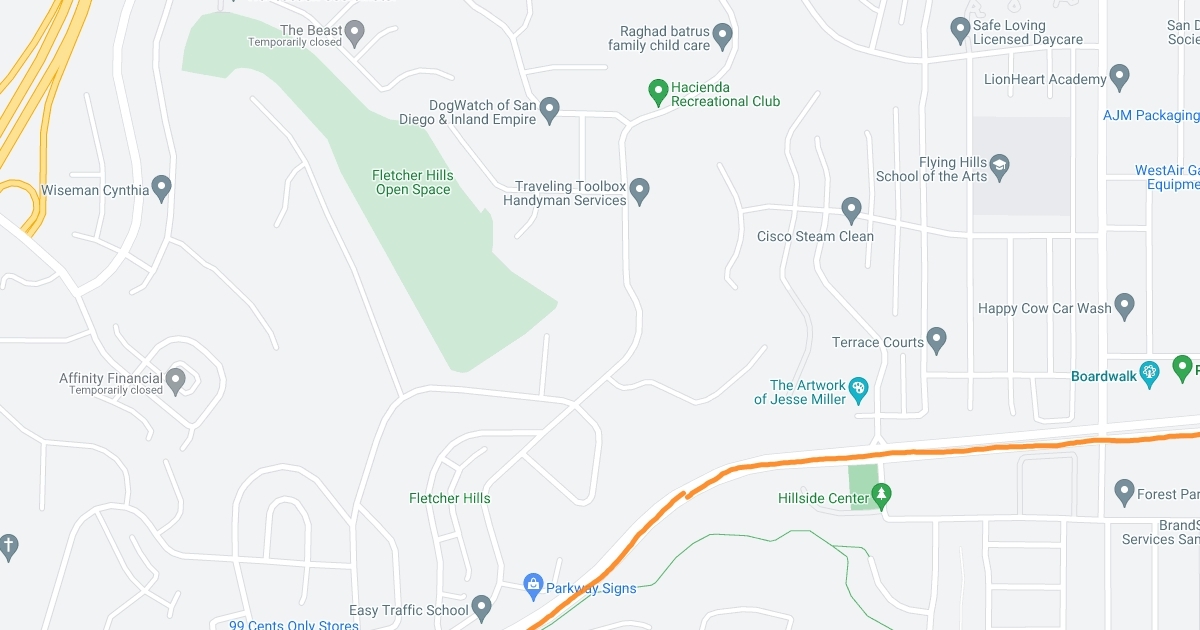Select Traveling Toolbox Handyman Services pin
The image size is (1200, 630).
(x=640, y=189)
